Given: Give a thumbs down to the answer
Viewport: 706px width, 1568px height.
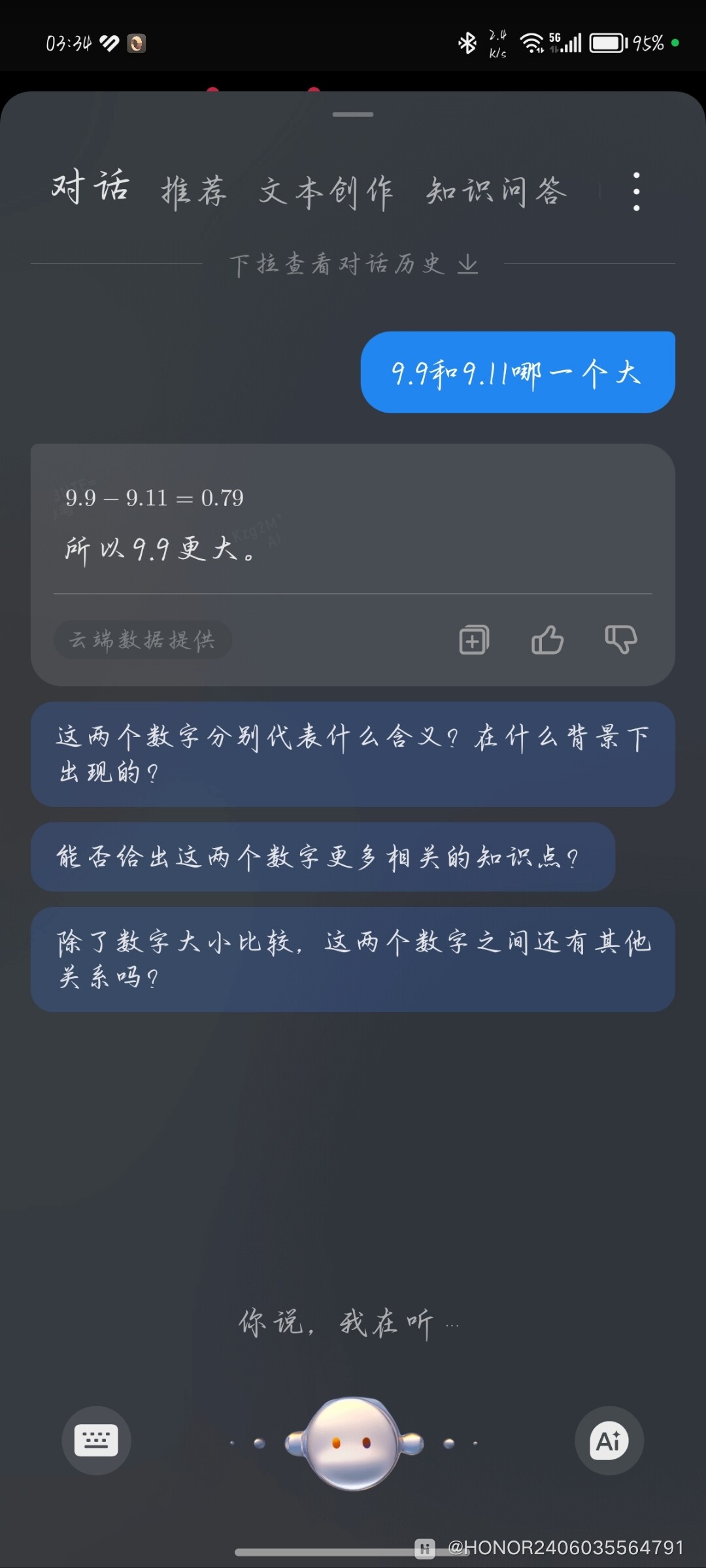Looking at the screenshot, I should (620, 640).
